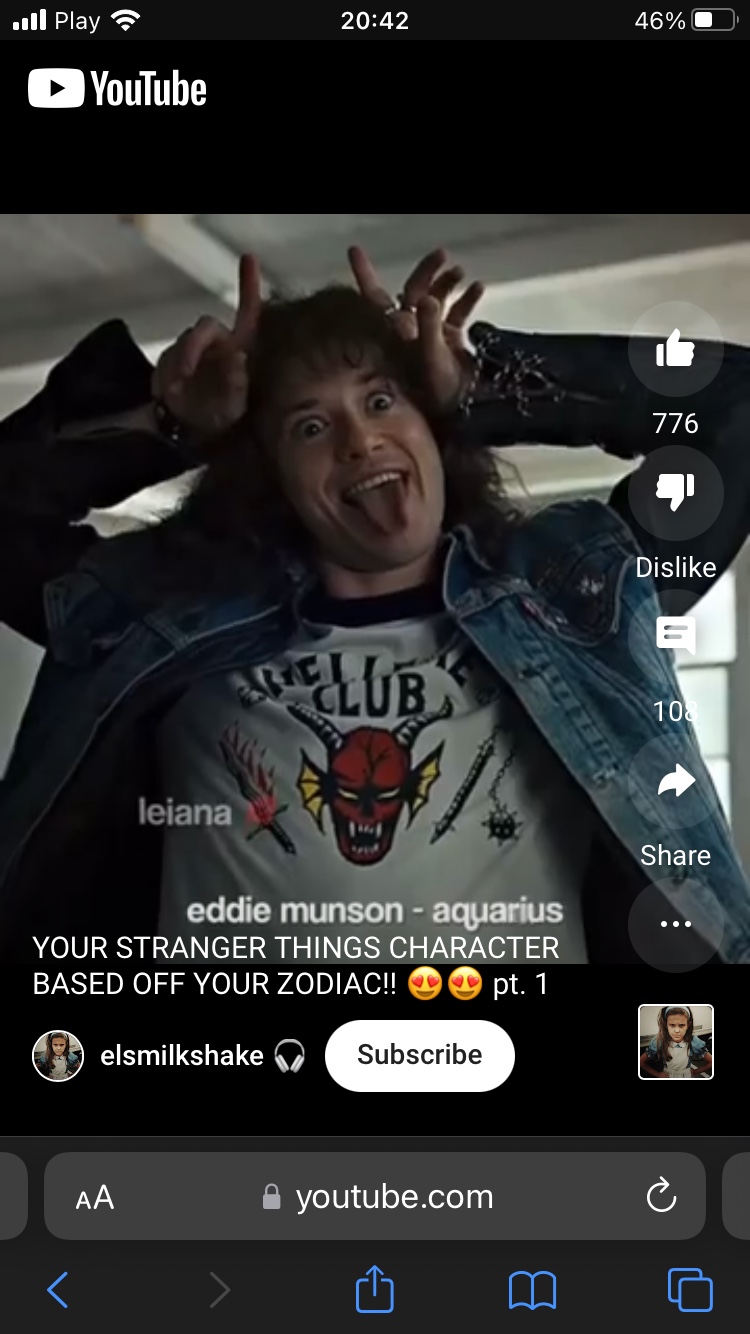Open the square sound thumbnail
This screenshot has width=750, height=1334.
676,1042
